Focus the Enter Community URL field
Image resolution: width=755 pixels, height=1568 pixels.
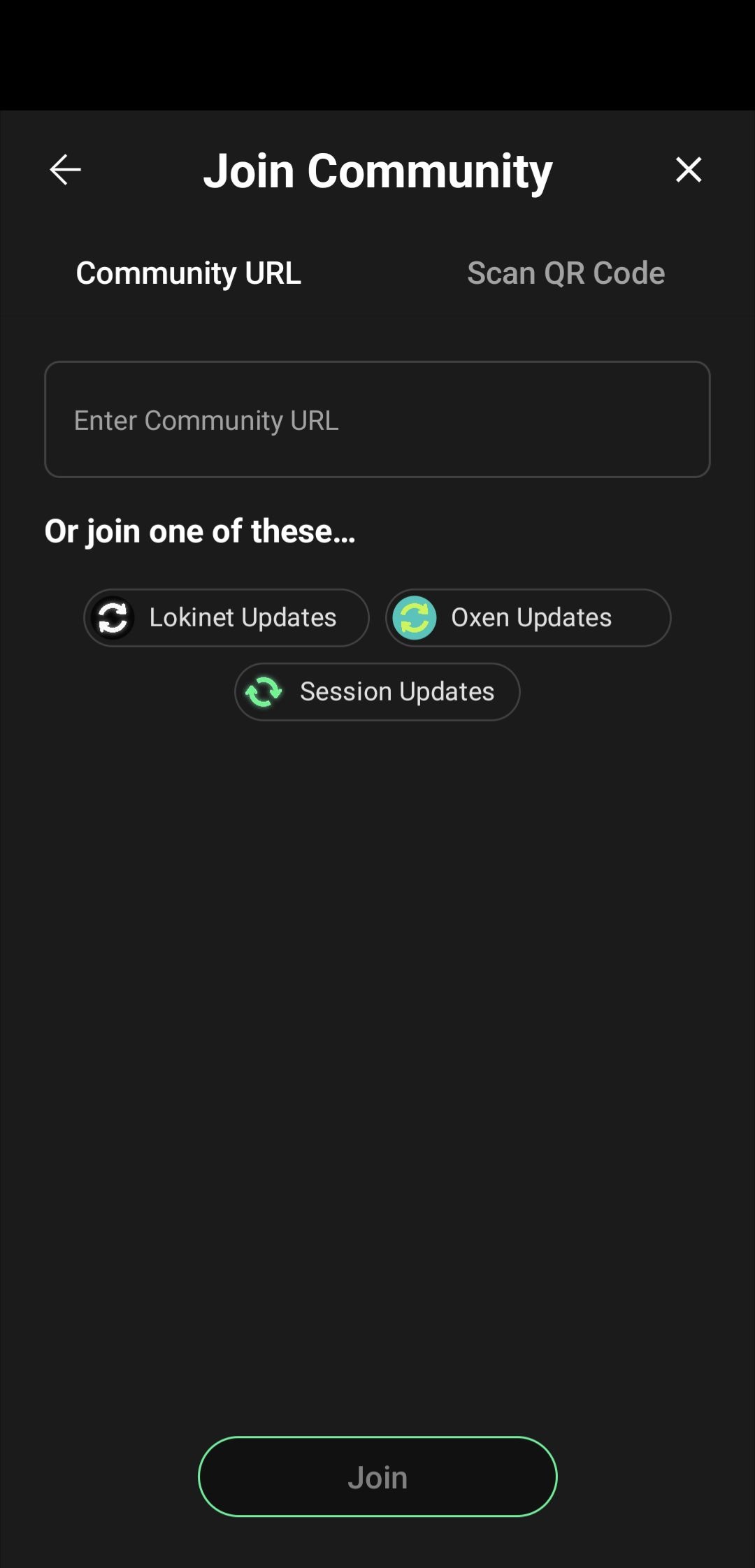pos(377,419)
